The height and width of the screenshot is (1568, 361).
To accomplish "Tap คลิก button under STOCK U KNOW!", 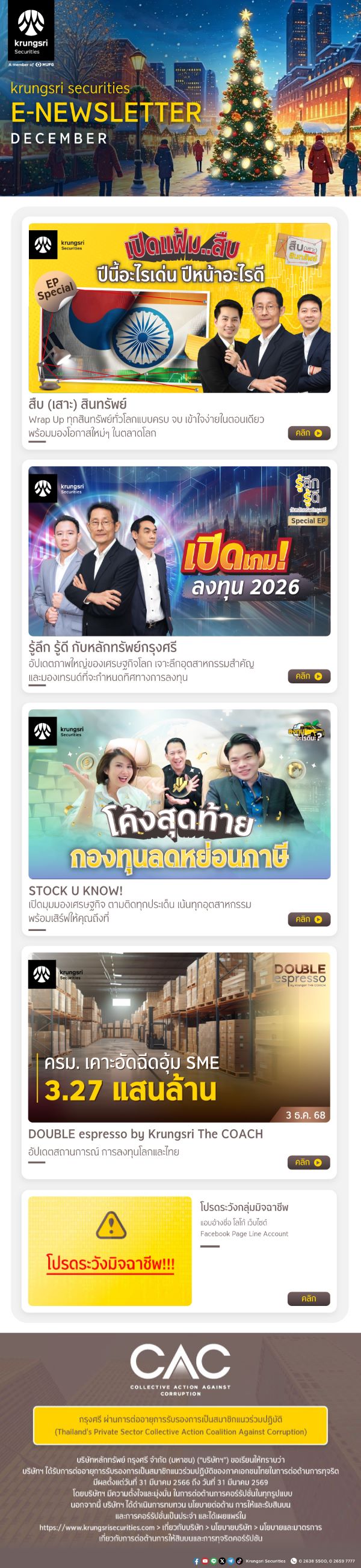I will pyautogui.click(x=309, y=919).
